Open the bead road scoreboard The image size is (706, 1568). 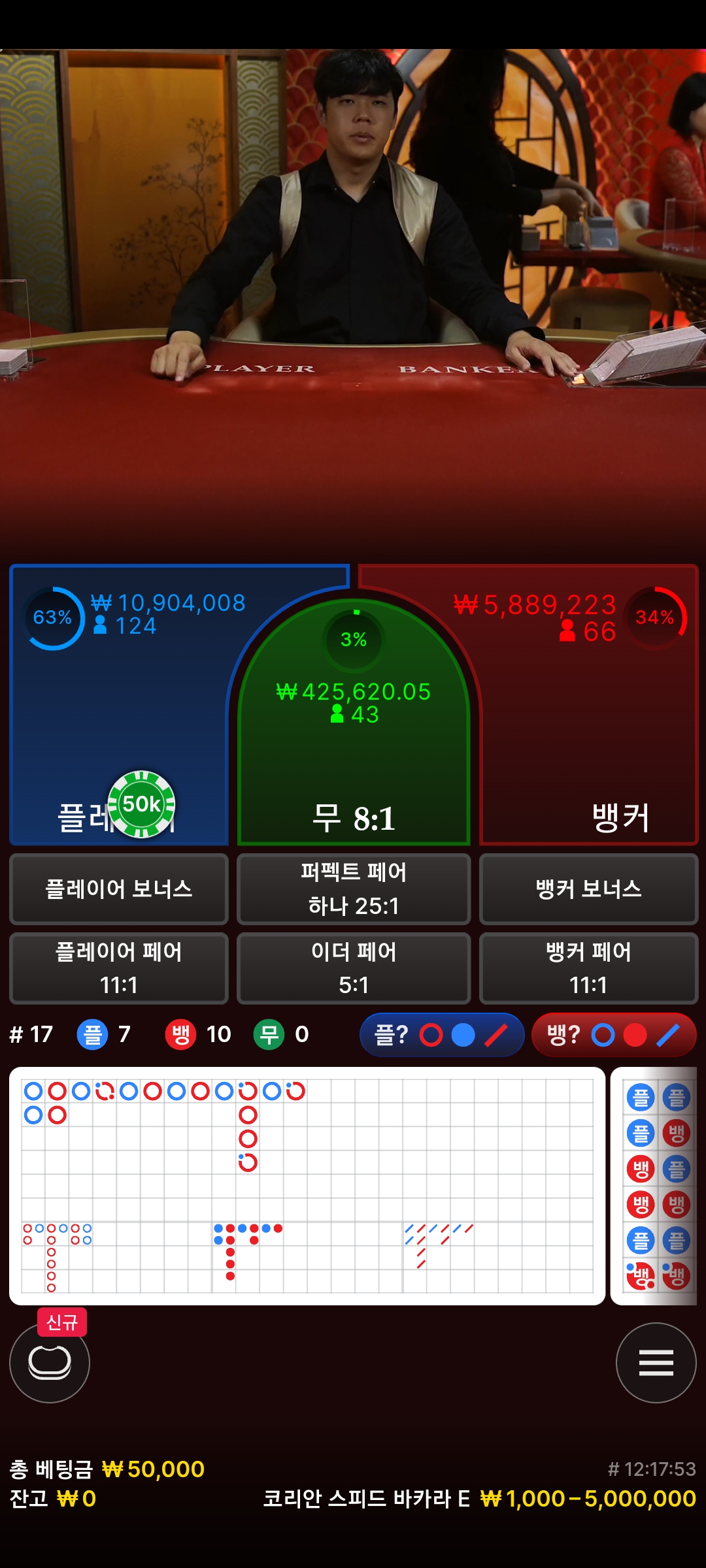point(307,1186)
